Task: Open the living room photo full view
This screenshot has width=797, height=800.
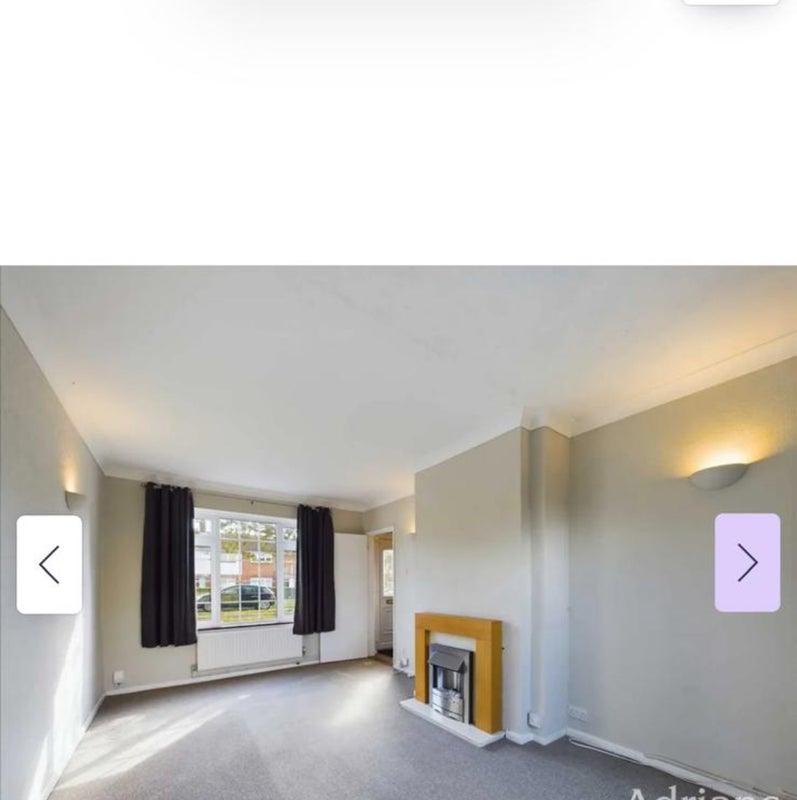Action: [x=400, y=450]
